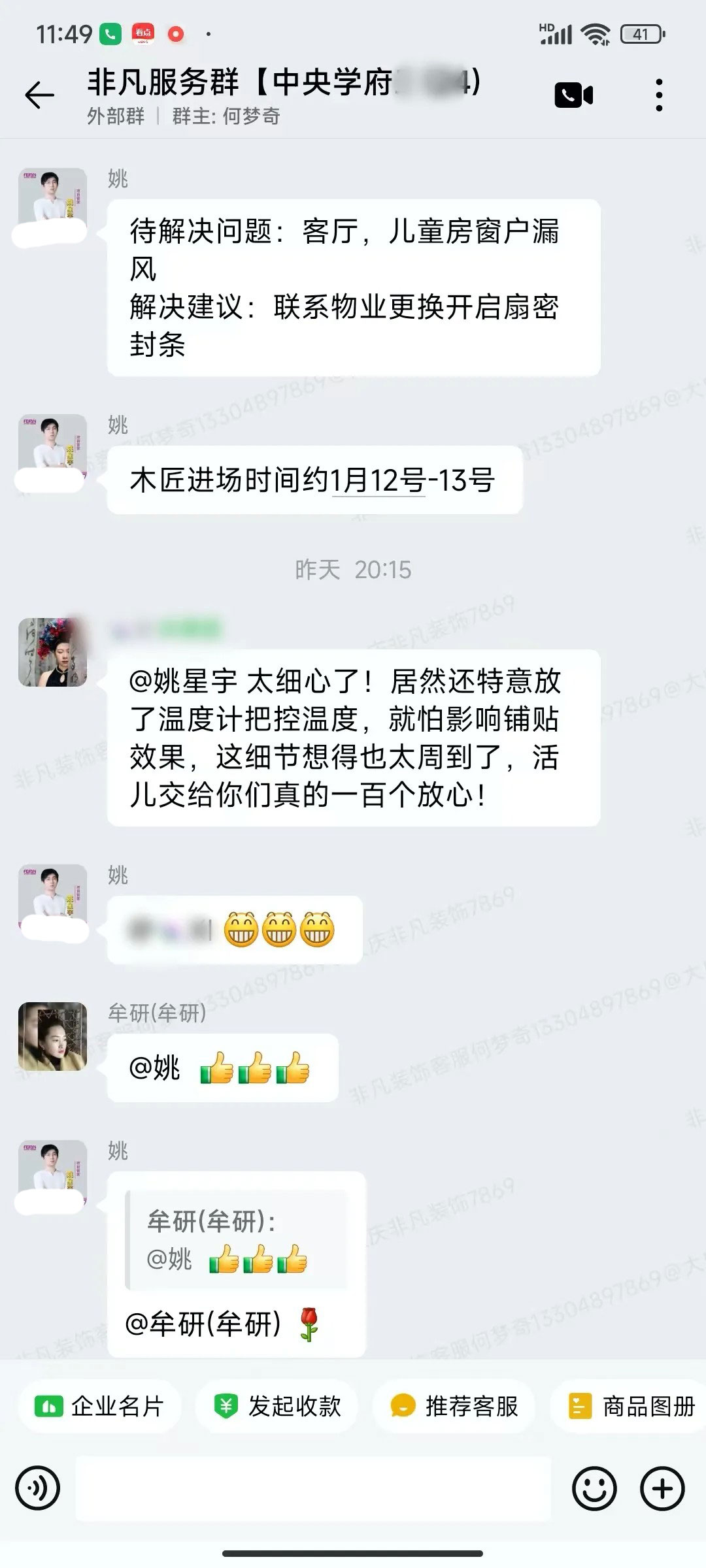This screenshot has height=1568, width=706.
Task: Open the three-dot overflow menu
Action: click(659, 95)
